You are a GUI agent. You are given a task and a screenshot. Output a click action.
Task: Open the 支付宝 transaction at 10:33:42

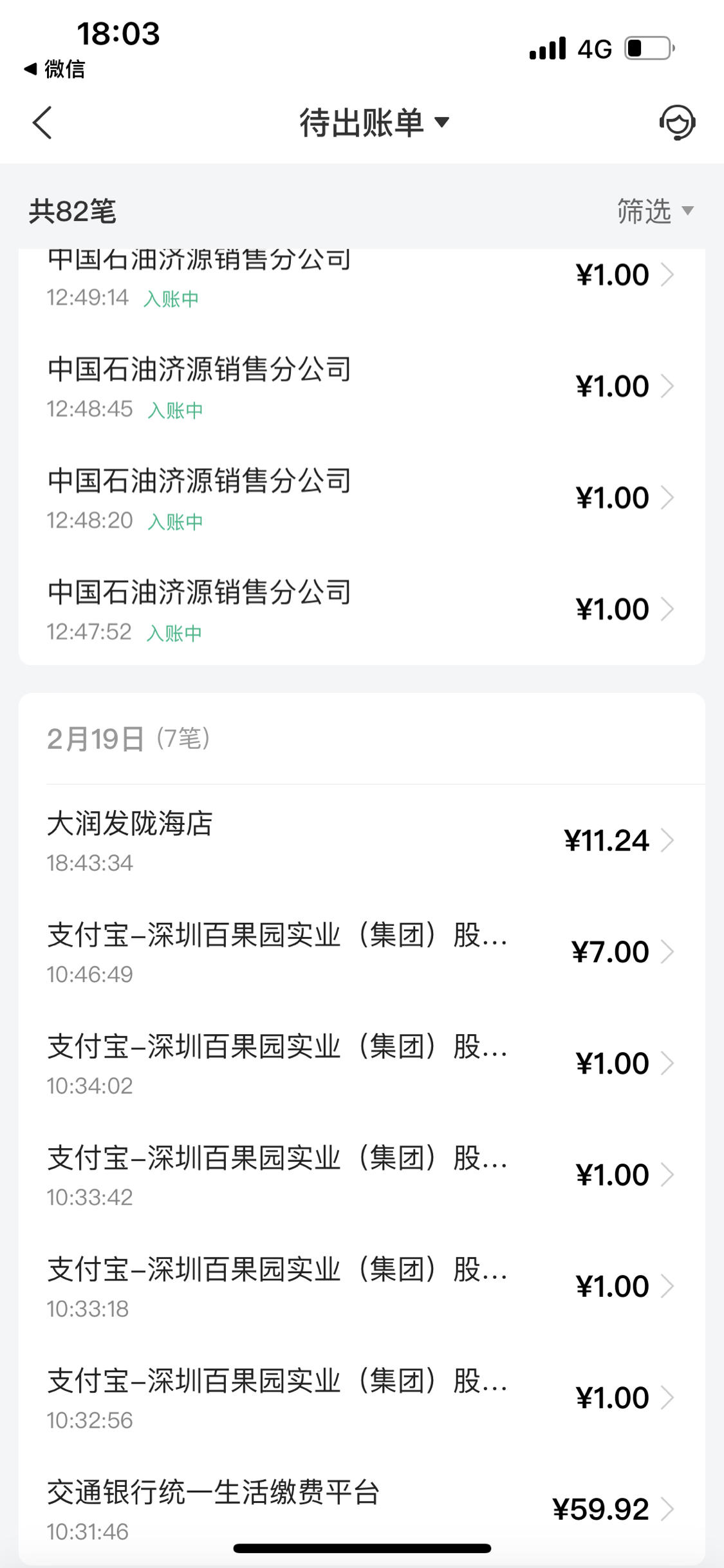tap(362, 1175)
